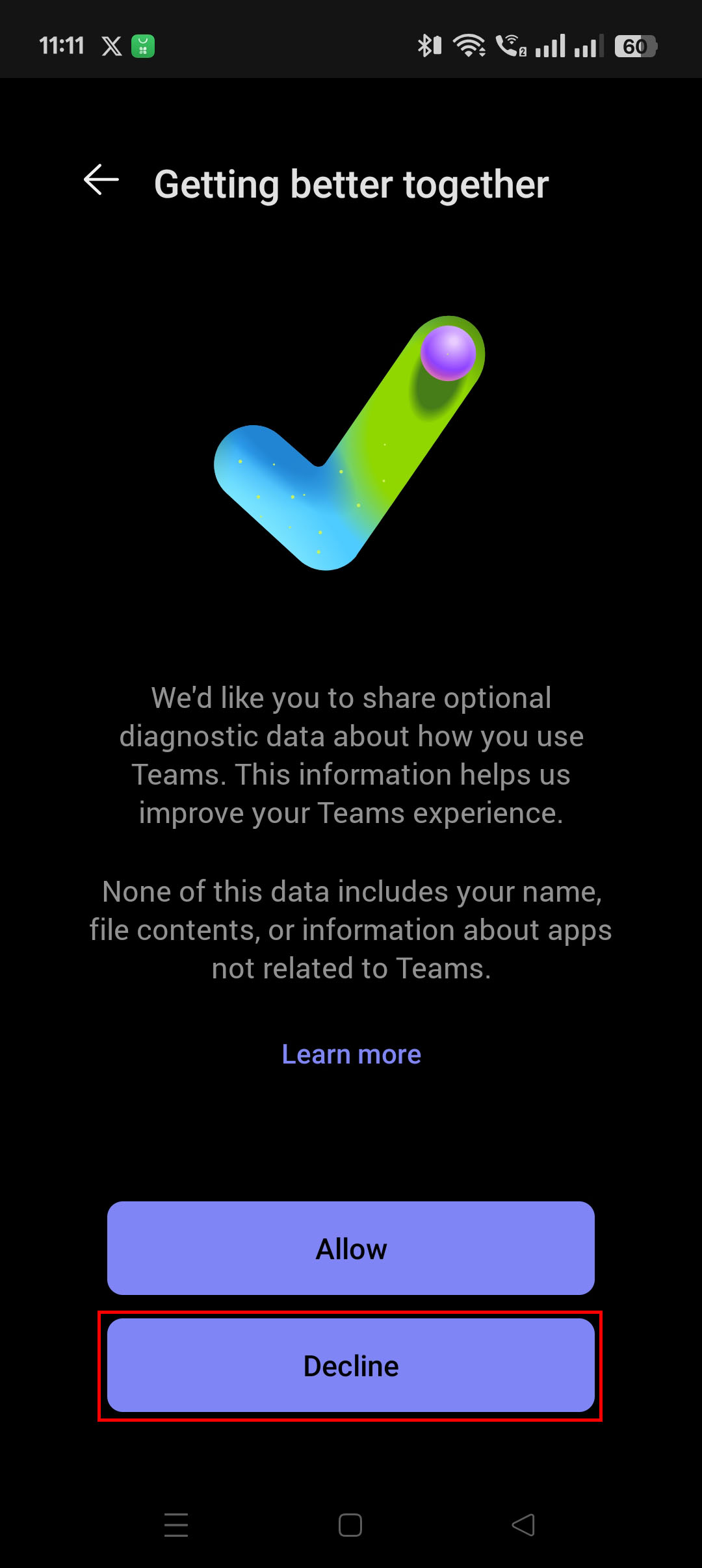Go to the home screen
702x1568 pixels.
(x=350, y=1524)
